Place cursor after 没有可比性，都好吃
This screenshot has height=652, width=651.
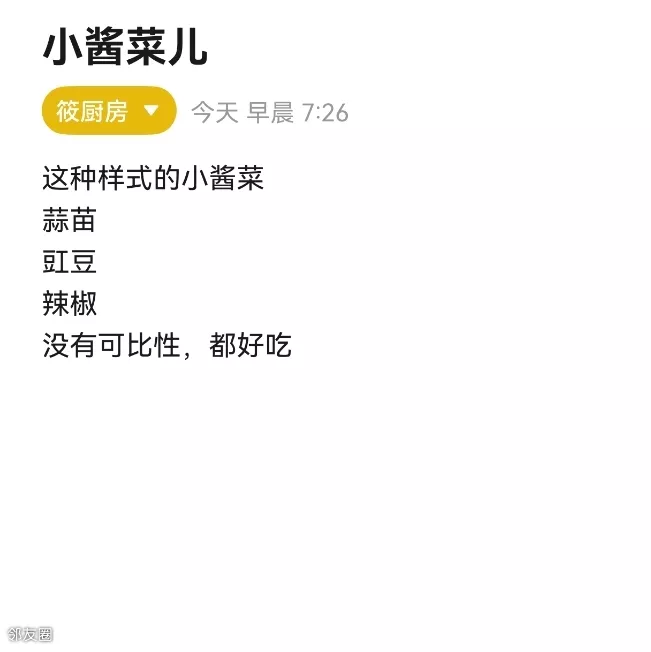(293, 346)
